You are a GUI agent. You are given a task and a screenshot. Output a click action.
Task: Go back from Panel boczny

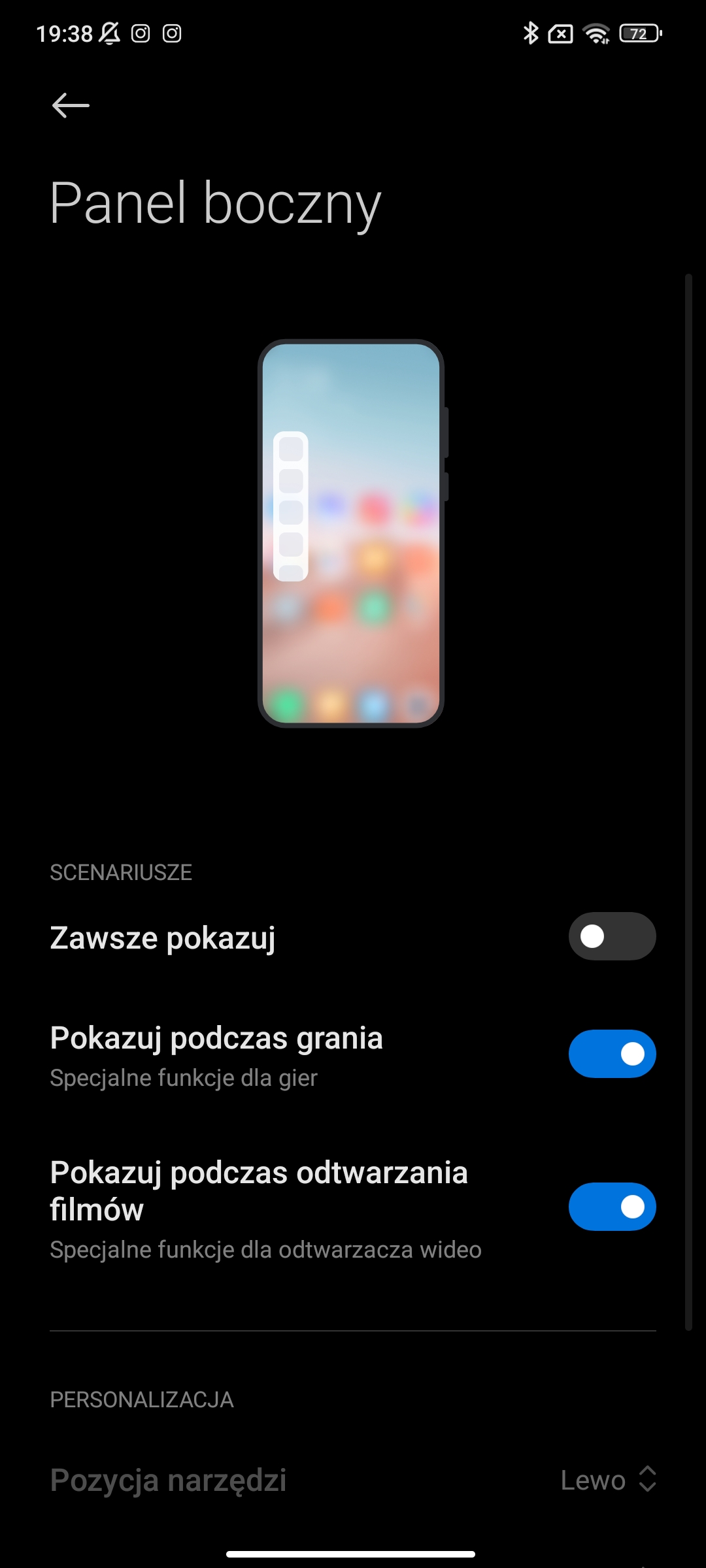[x=71, y=105]
